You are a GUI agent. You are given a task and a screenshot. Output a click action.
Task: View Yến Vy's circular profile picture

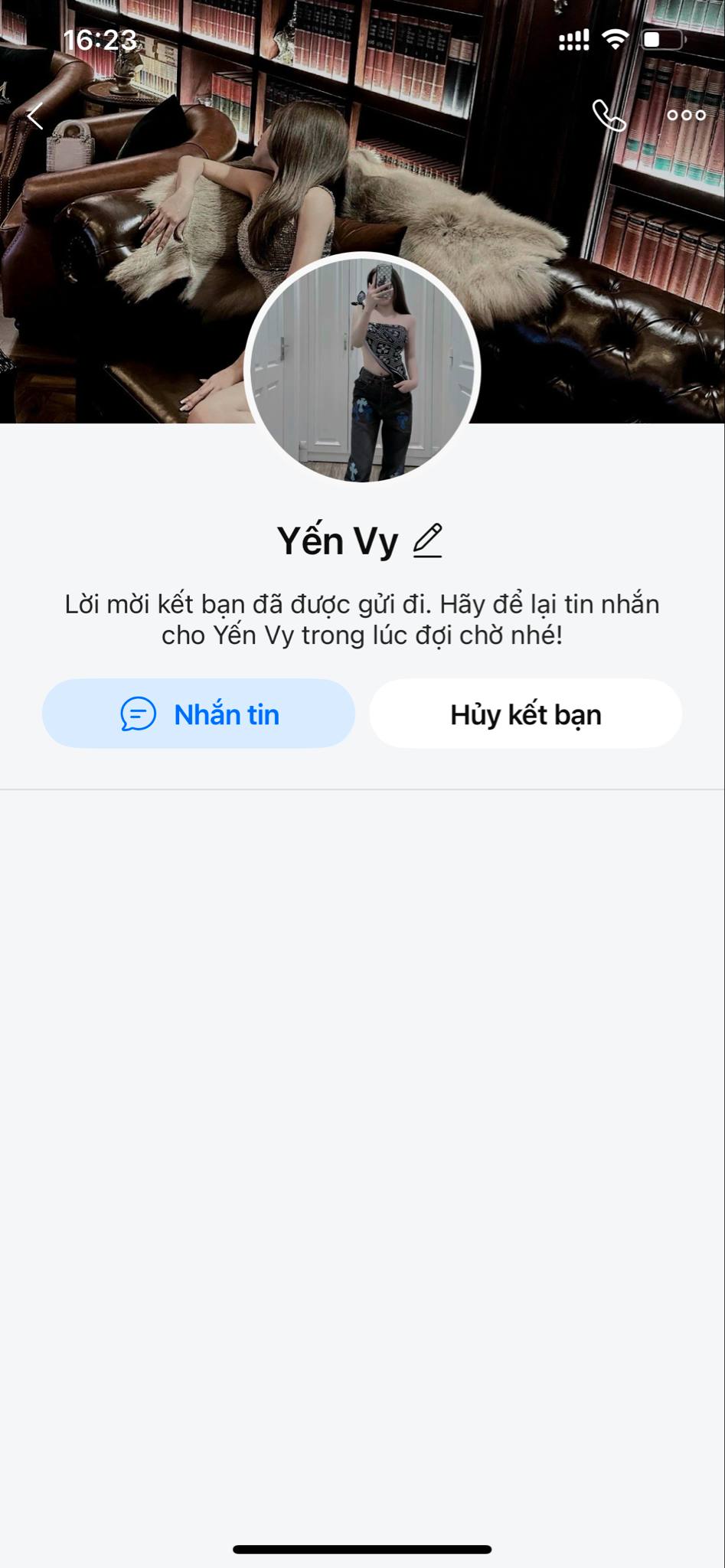[x=362, y=370]
